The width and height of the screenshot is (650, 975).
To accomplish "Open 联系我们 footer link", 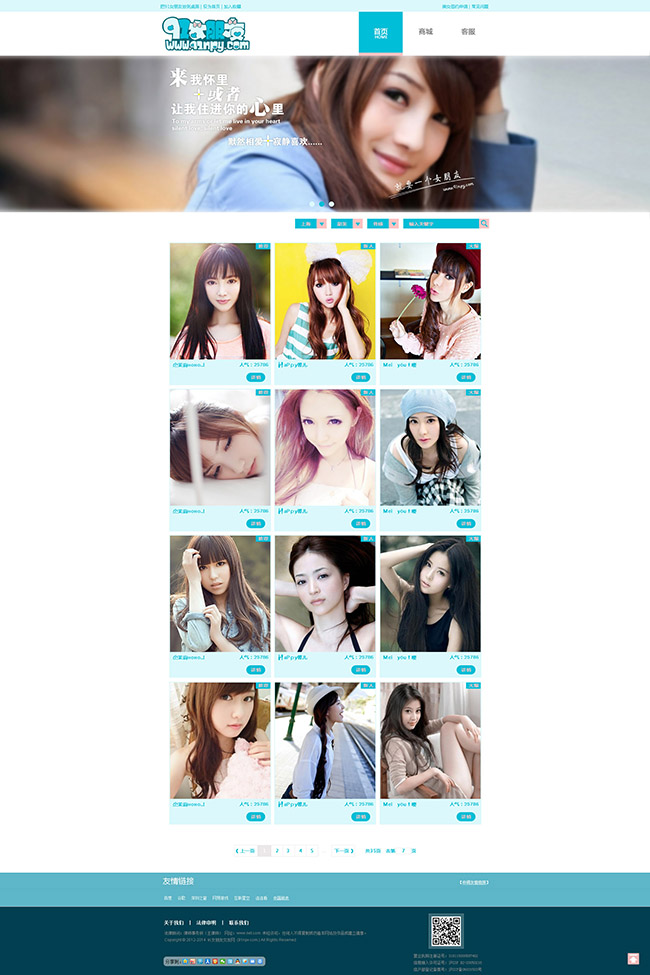I will pos(238,922).
